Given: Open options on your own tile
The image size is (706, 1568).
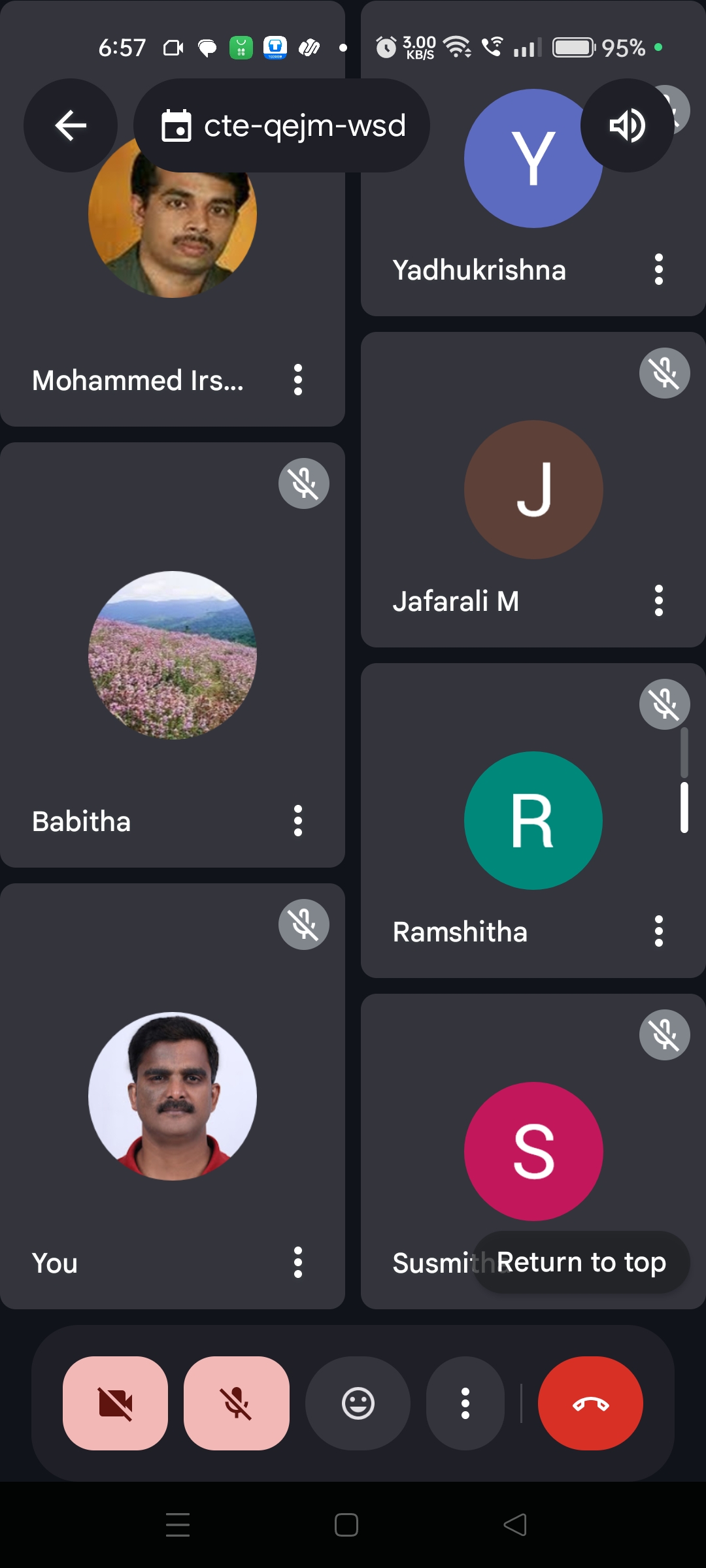Looking at the screenshot, I should [298, 1263].
